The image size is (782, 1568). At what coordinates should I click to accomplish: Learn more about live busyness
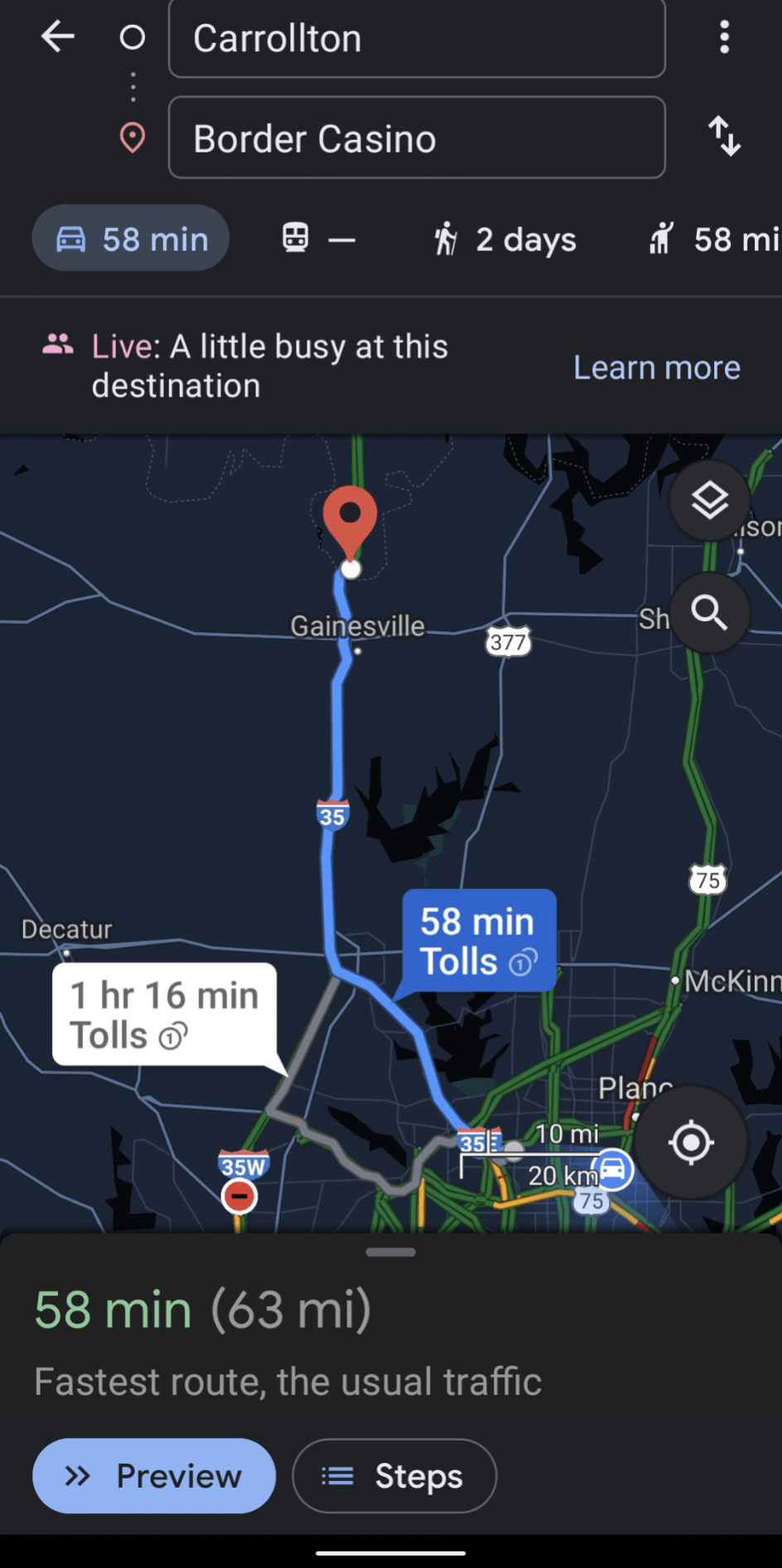tap(657, 367)
